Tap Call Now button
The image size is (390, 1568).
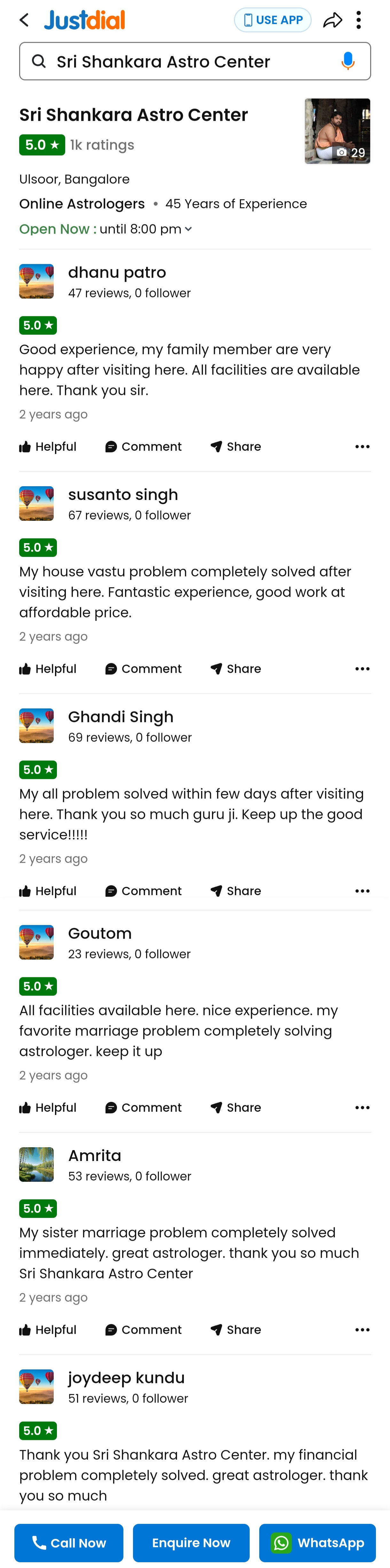pyautogui.click(x=69, y=1543)
